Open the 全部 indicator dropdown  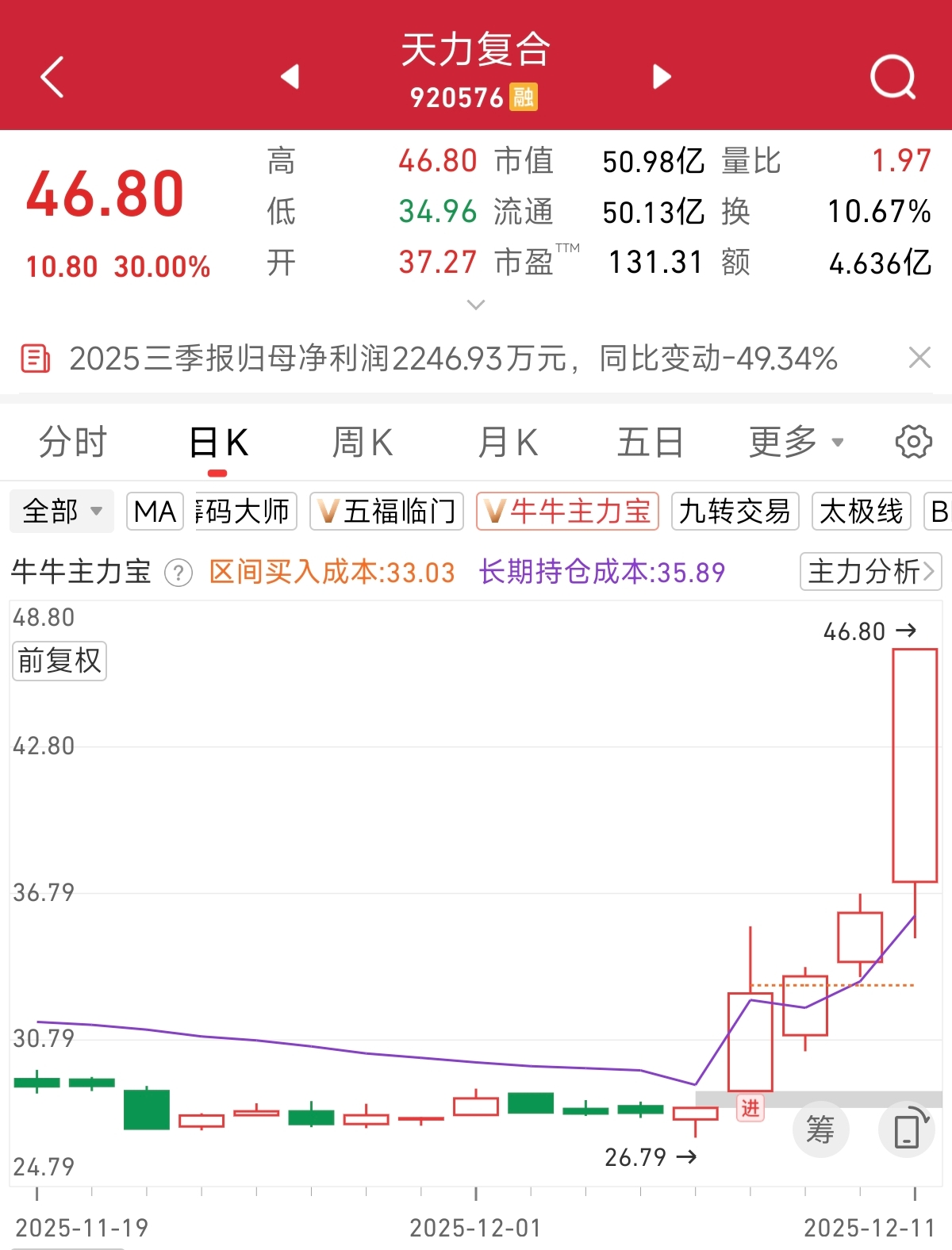click(62, 512)
